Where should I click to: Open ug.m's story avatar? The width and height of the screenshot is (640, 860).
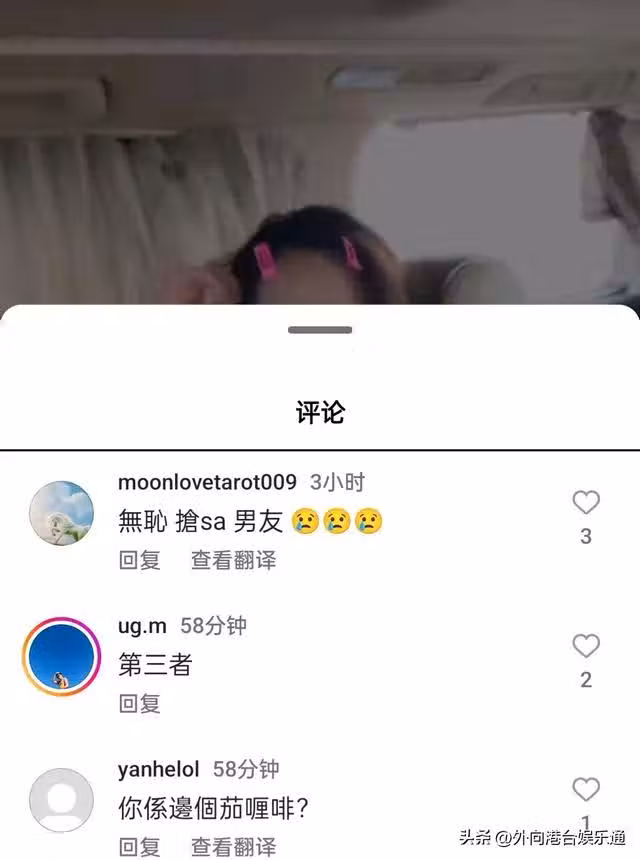coord(61,657)
